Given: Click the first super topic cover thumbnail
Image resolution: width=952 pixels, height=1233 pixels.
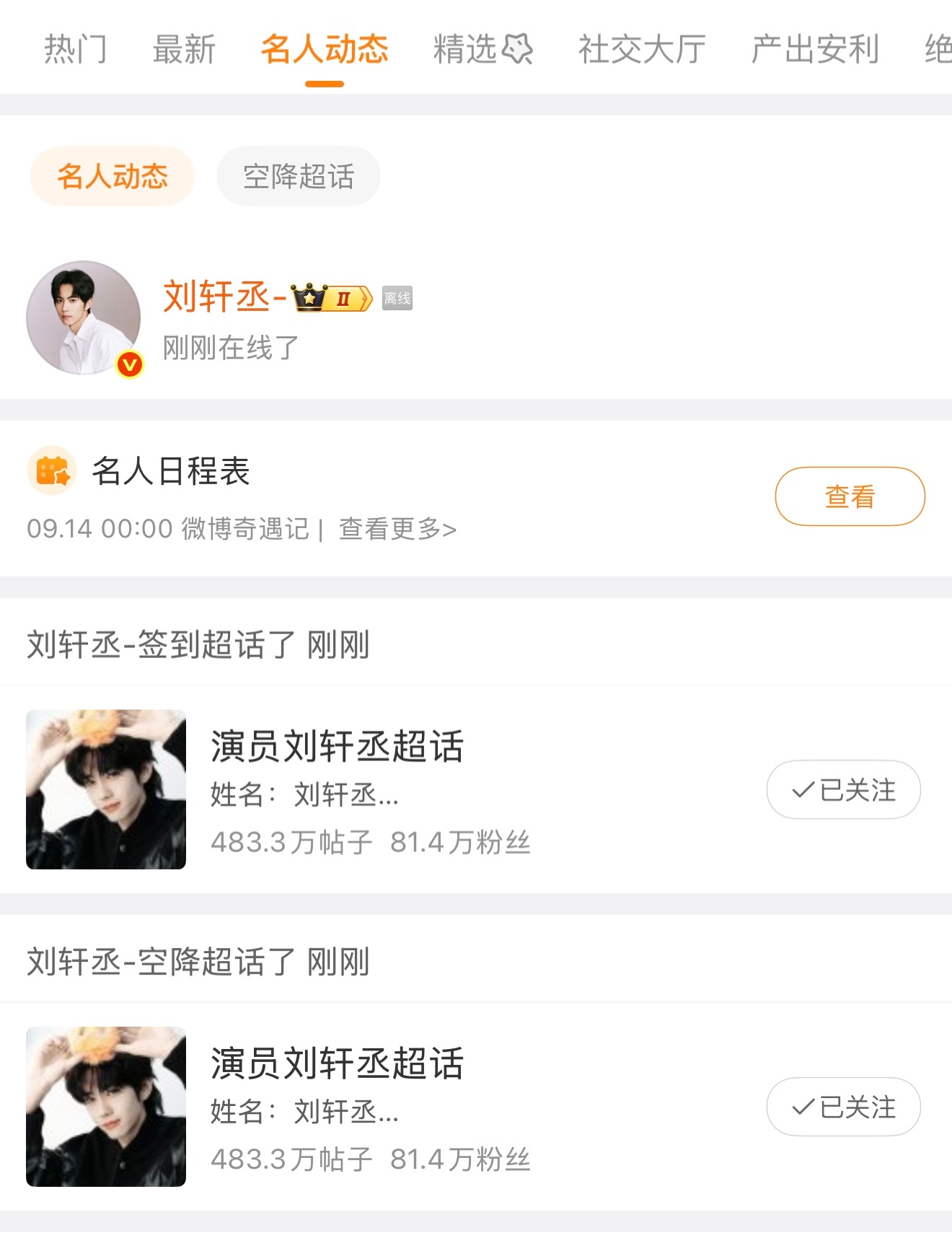Looking at the screenshot, I should 105,790.
